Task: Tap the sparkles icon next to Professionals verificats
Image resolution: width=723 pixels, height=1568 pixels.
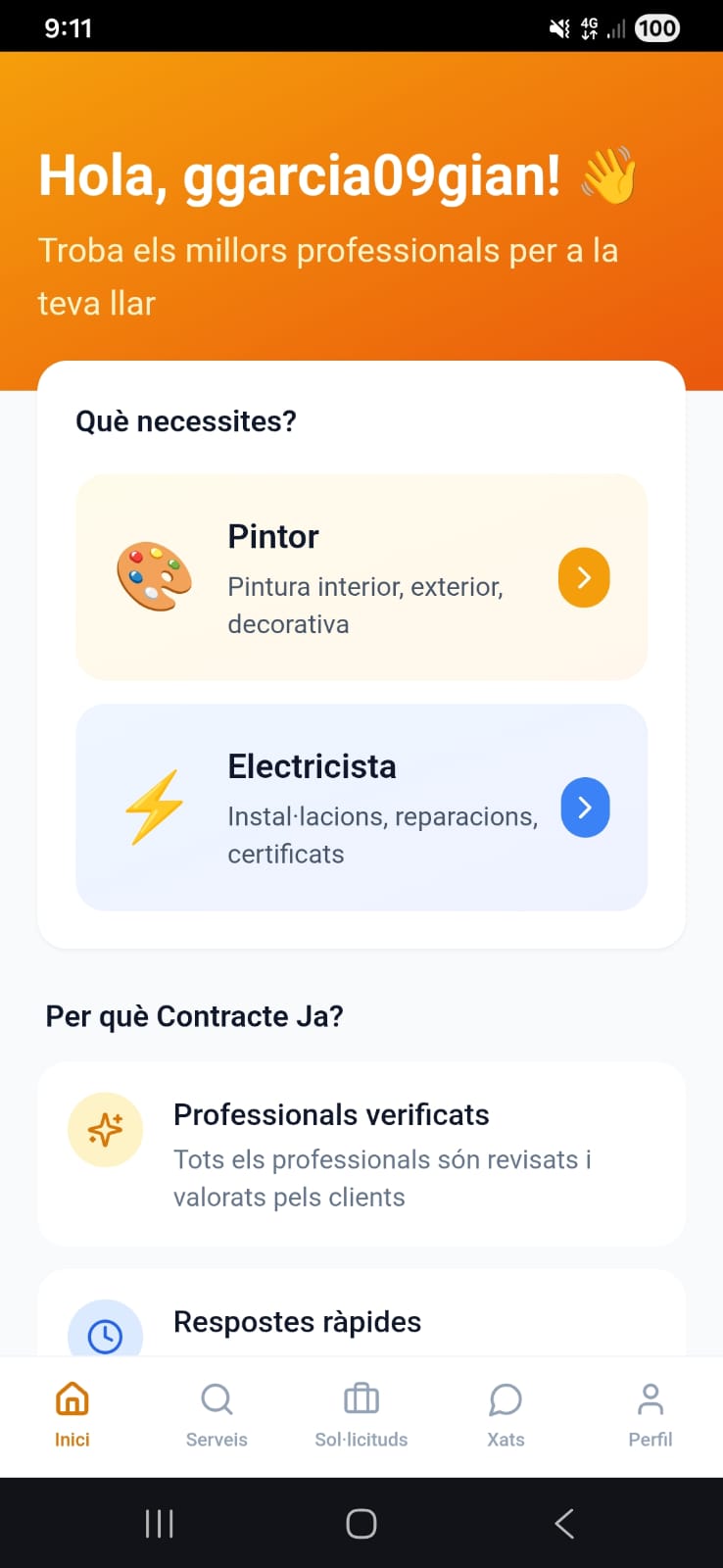Action: 105,1129
